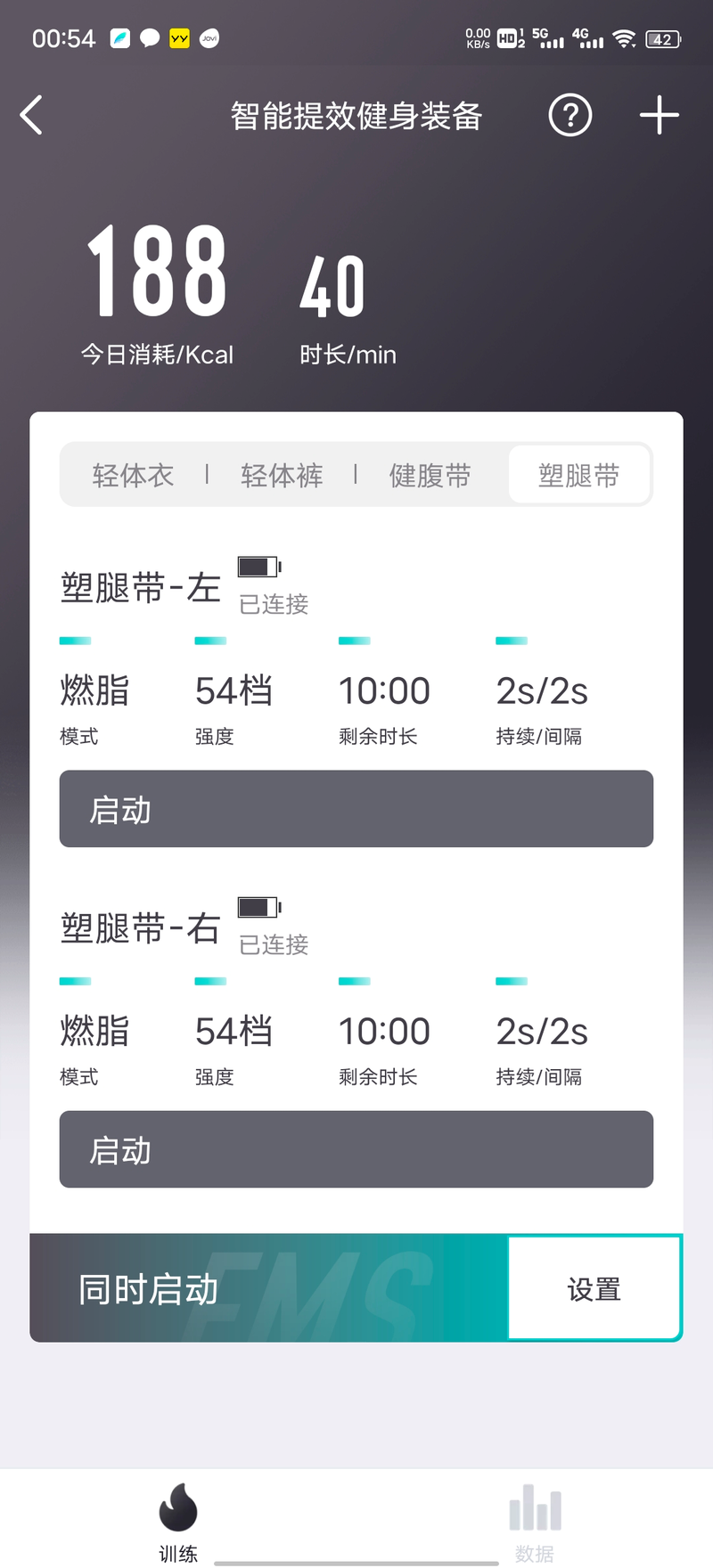Open 设置 settings button
The image size is (713, 1568).
pyautogui.click(x=594, y=1288)
